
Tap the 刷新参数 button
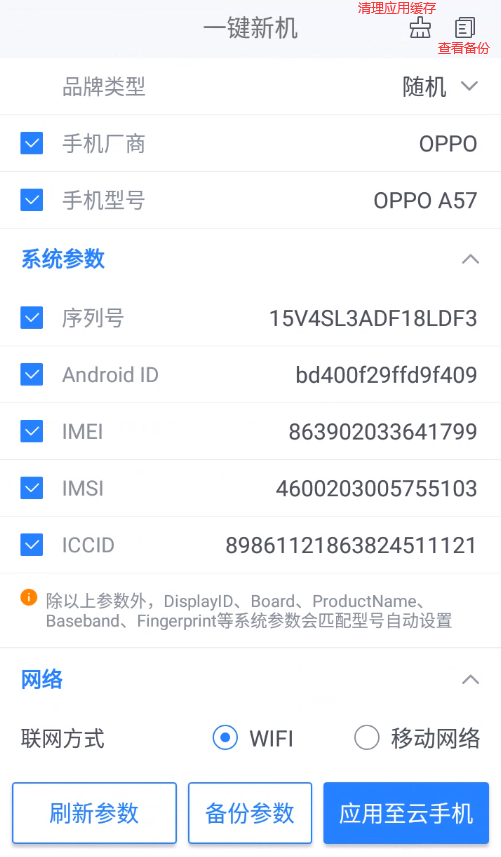95,813
